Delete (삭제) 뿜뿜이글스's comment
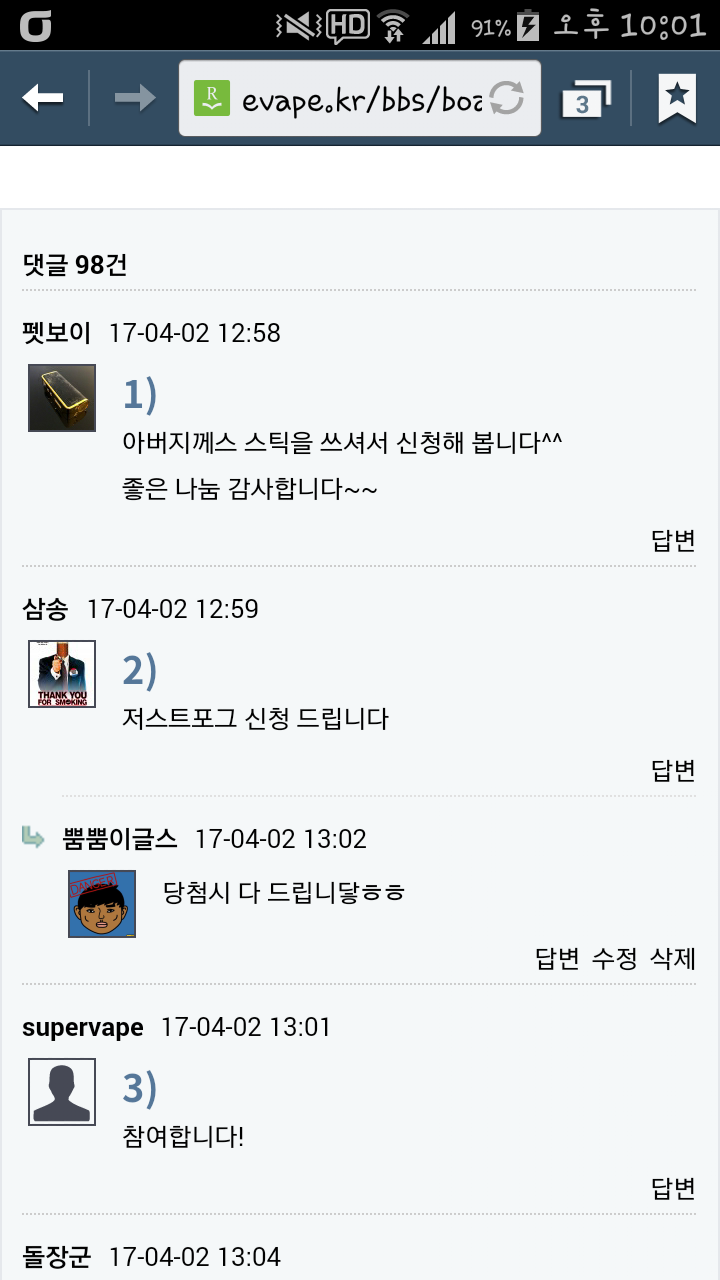This screenshot has height=1280, width=720. (x=673, y=959)
